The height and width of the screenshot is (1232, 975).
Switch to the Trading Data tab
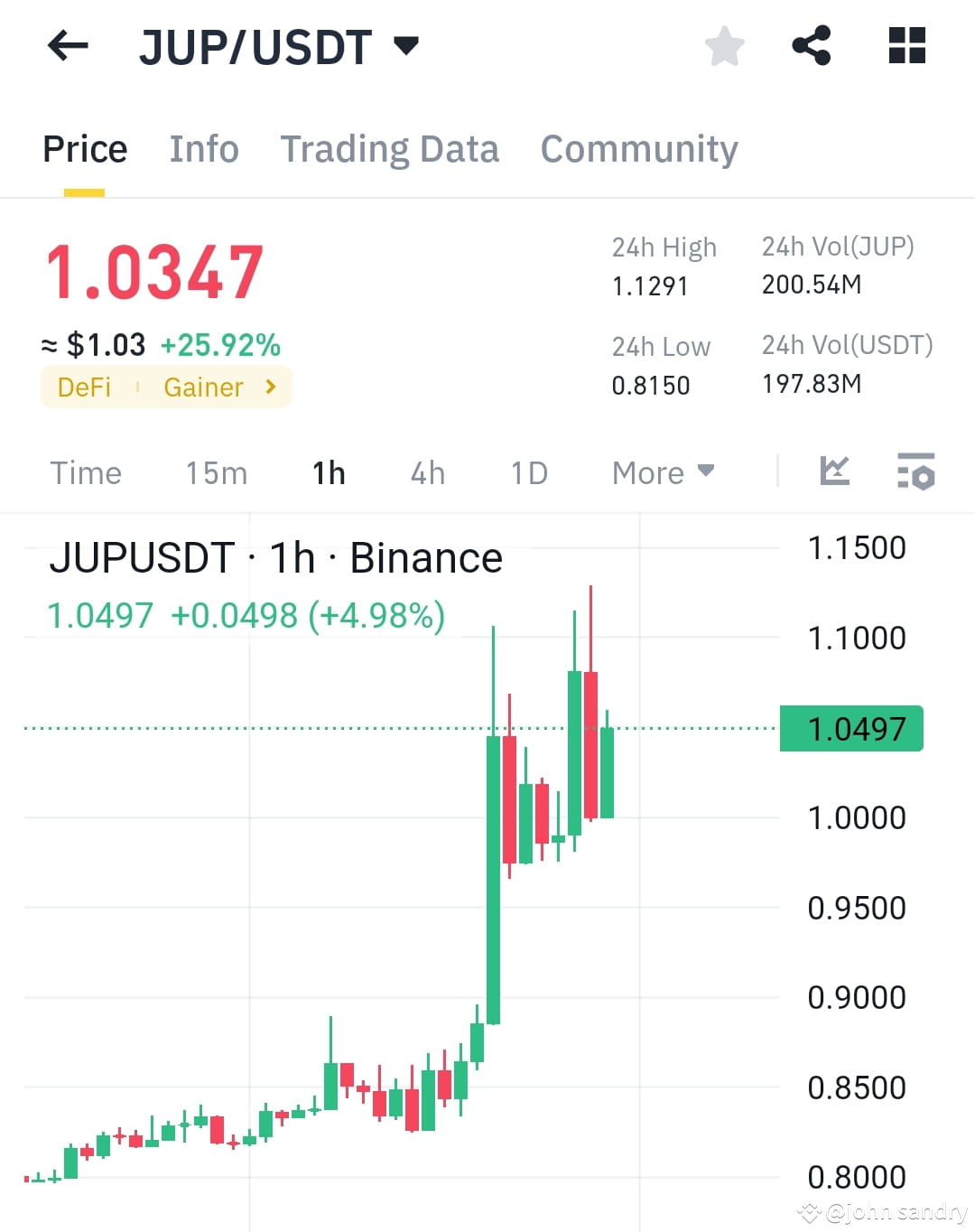tap(390, 147)
